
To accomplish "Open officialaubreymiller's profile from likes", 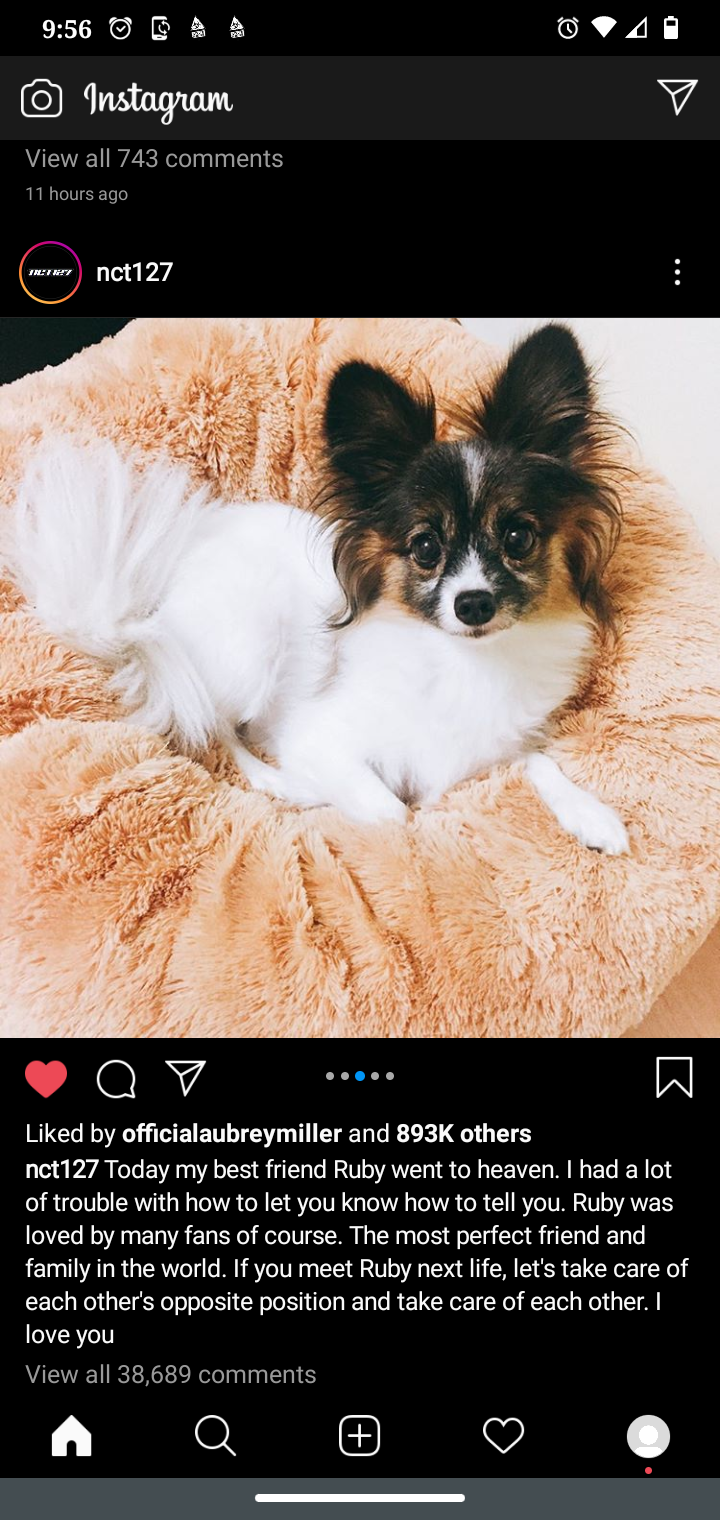I will pos(231,1133).
